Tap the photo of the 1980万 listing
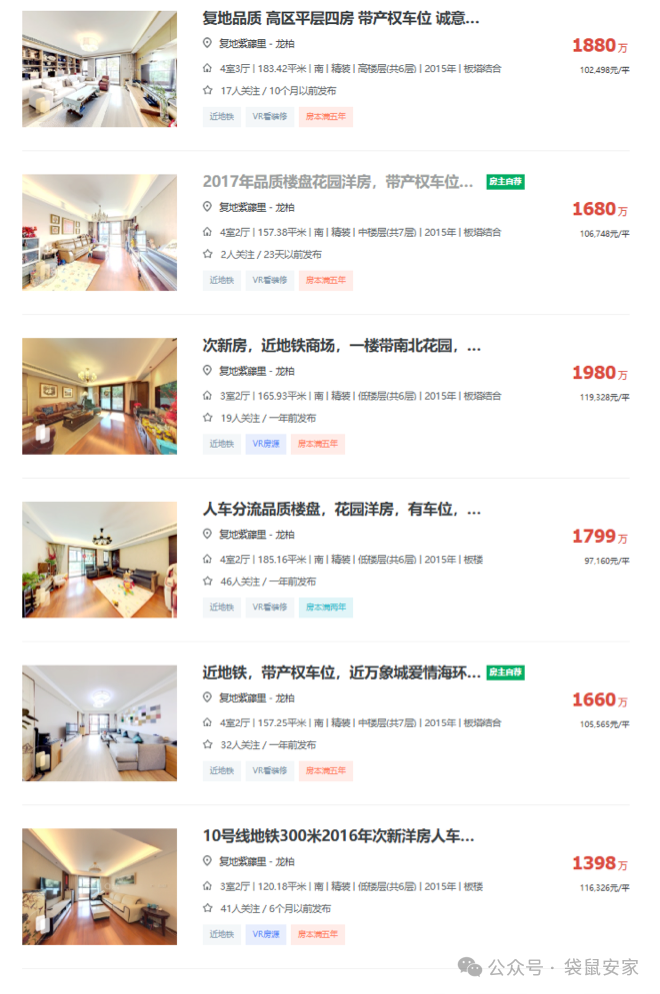660x994 pixels. 99,396
